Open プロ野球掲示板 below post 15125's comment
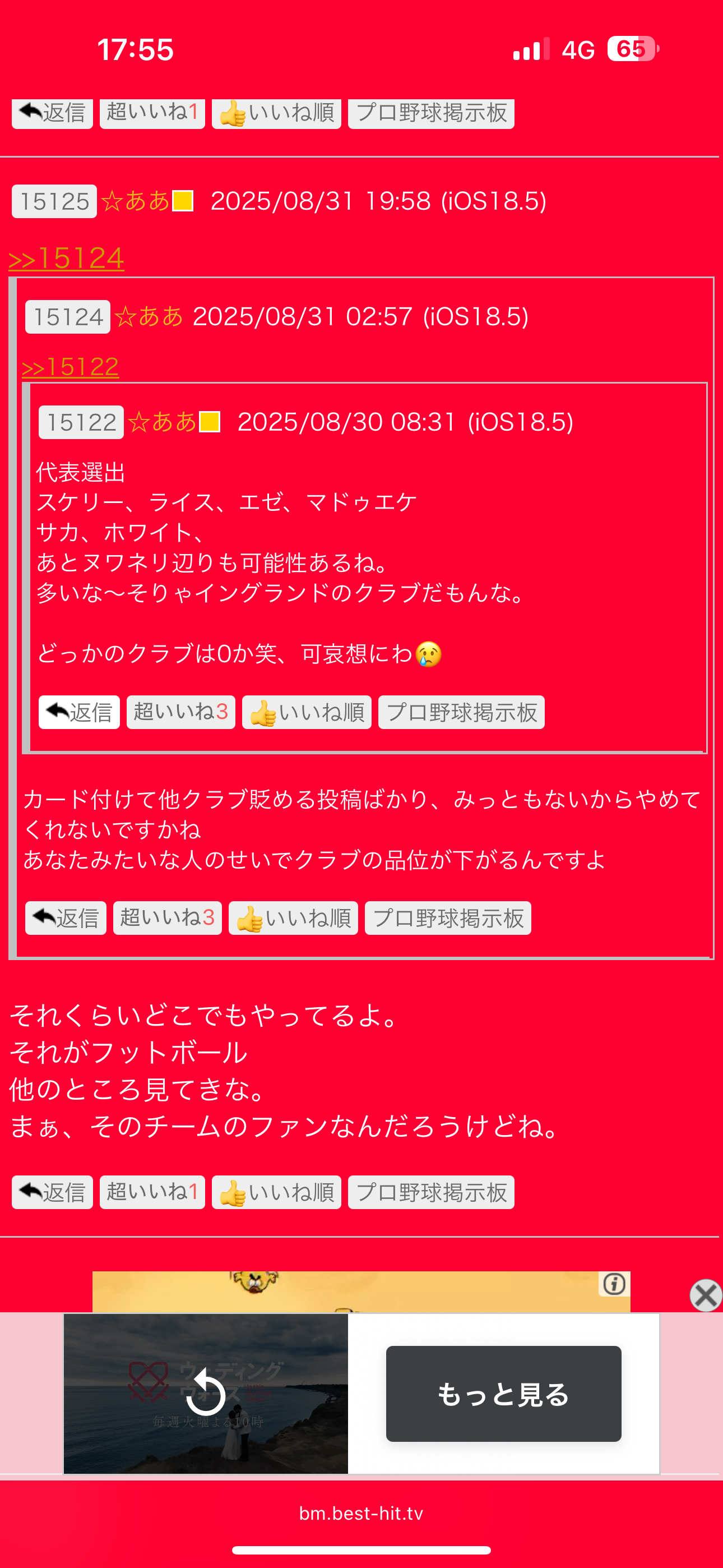The width and height of the screenshot is (723, 1568). click(431, 1192)
